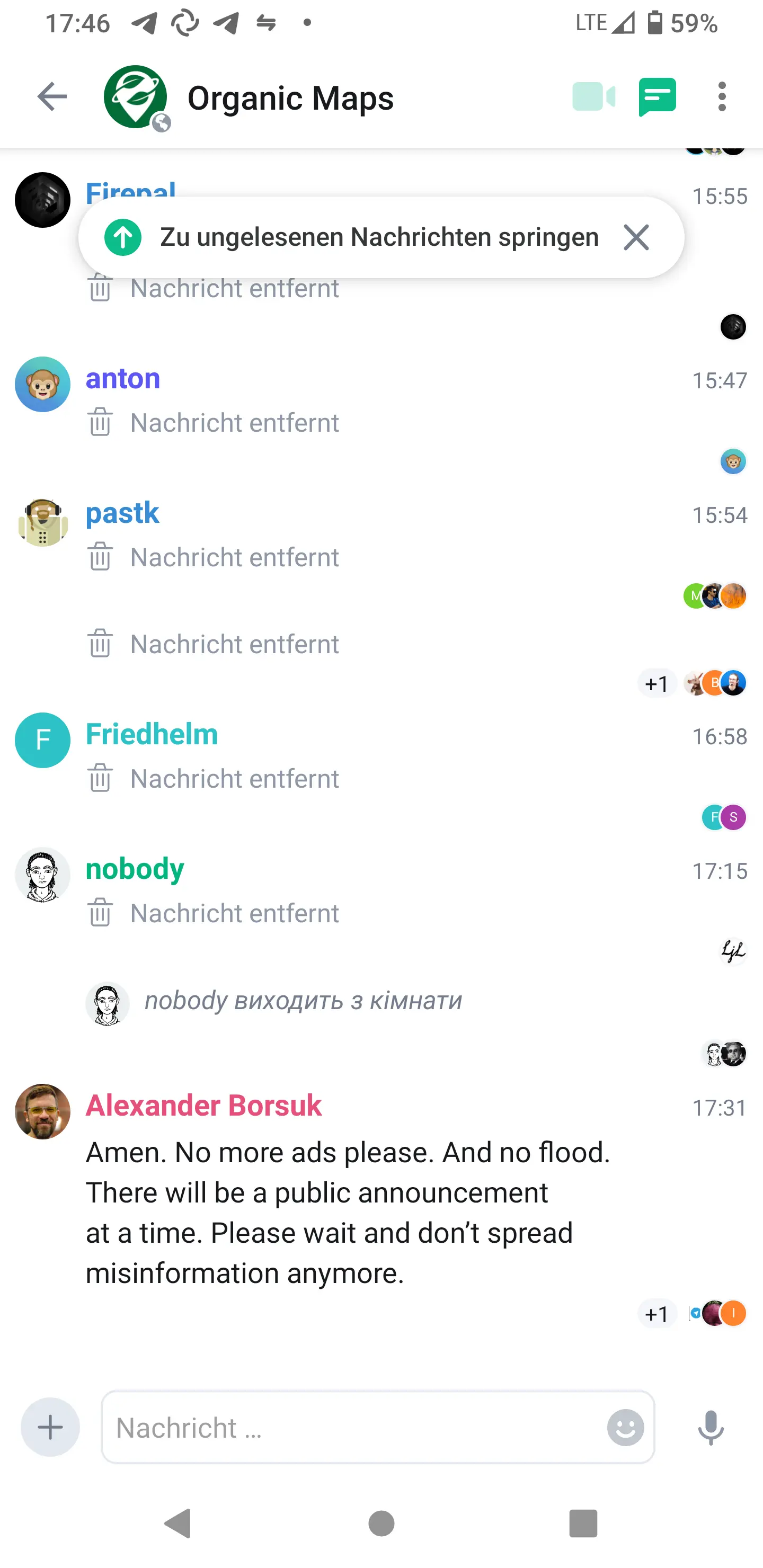Start a video call
This screenshot has height=1568, width=763.
[x=593, y=97]
